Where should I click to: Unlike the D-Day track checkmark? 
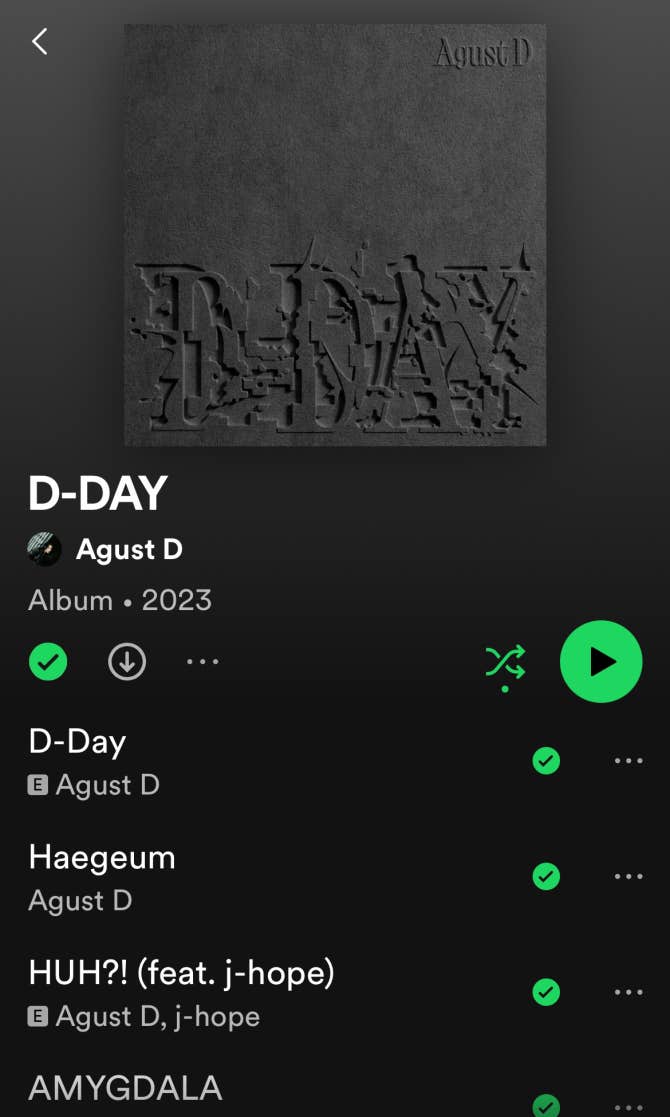point(546,761)
